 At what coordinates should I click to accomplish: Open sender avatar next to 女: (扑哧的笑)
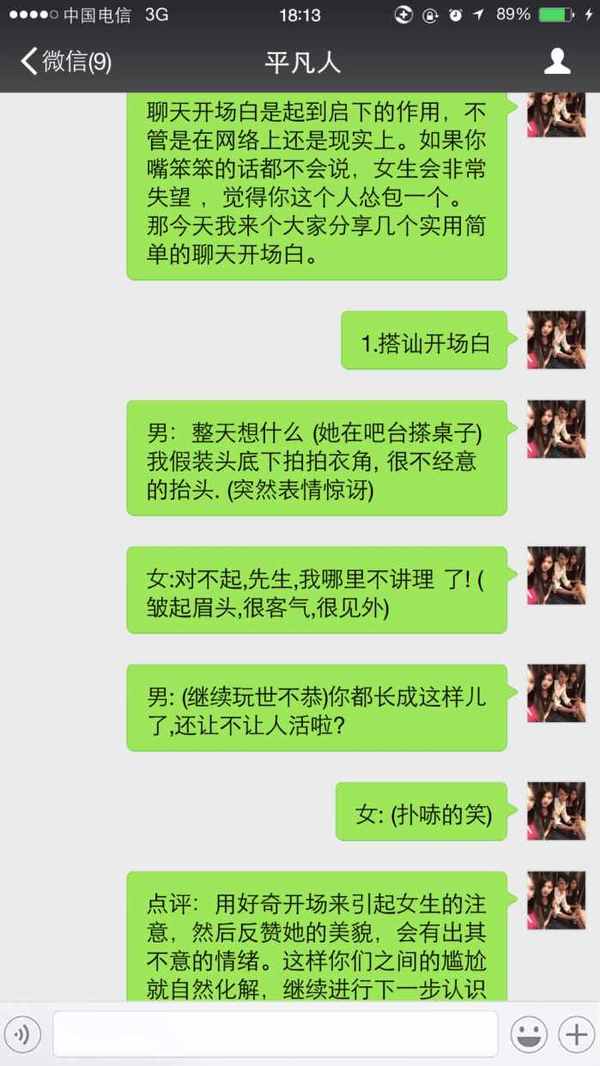556,811
